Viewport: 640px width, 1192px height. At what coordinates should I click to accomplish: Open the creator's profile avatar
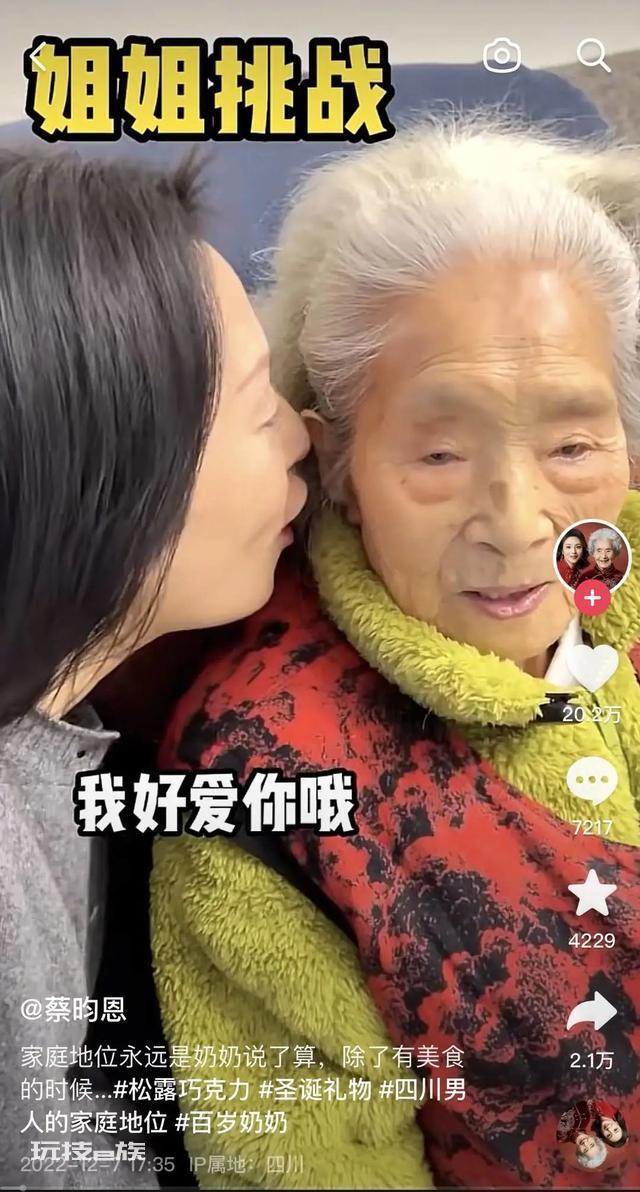pos(592,556)
